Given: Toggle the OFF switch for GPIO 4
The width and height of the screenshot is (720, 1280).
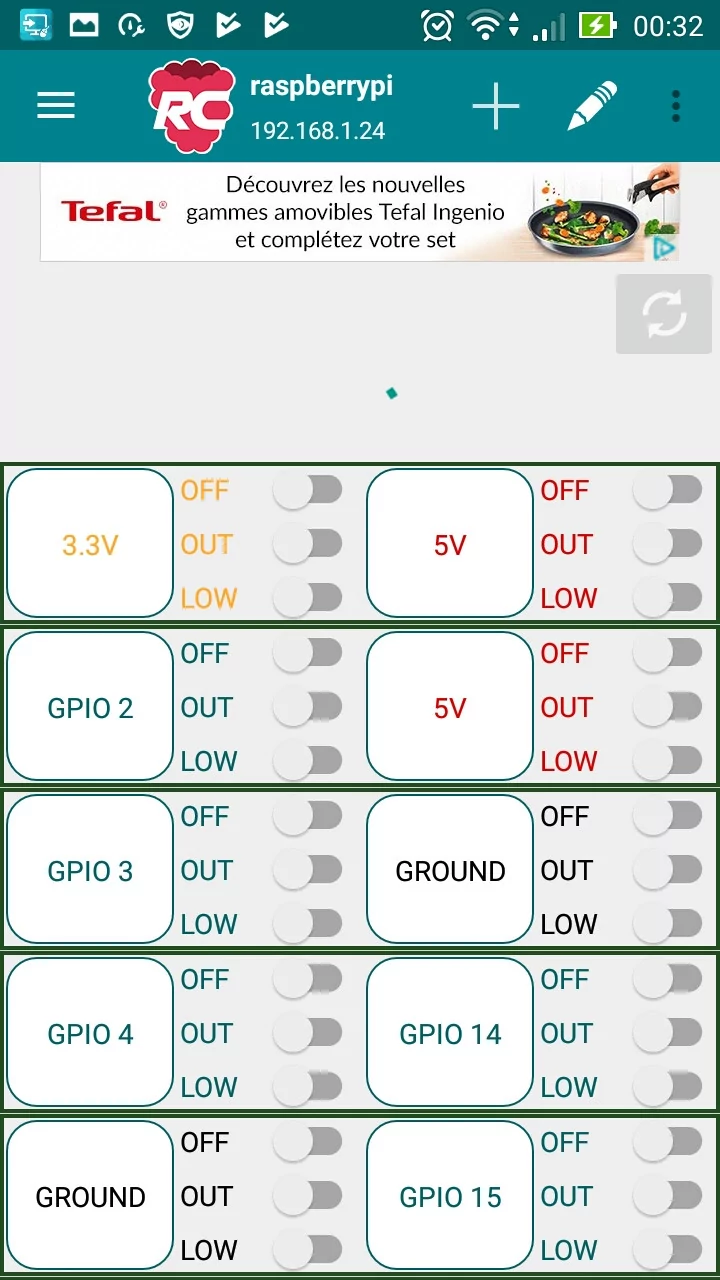Looking at the screenshot, I should click(x=308, y=979).
